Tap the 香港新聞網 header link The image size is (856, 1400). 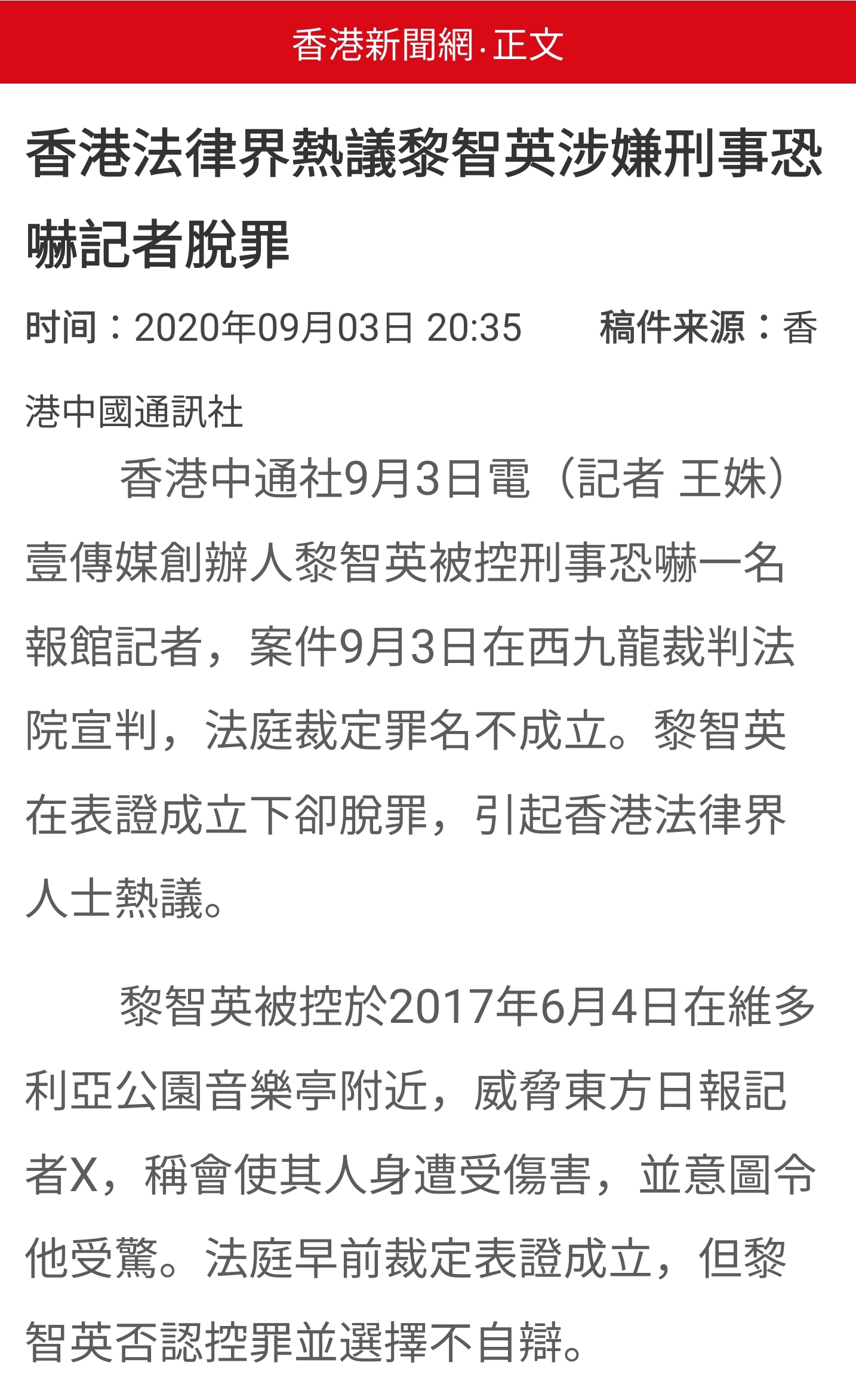382,45
